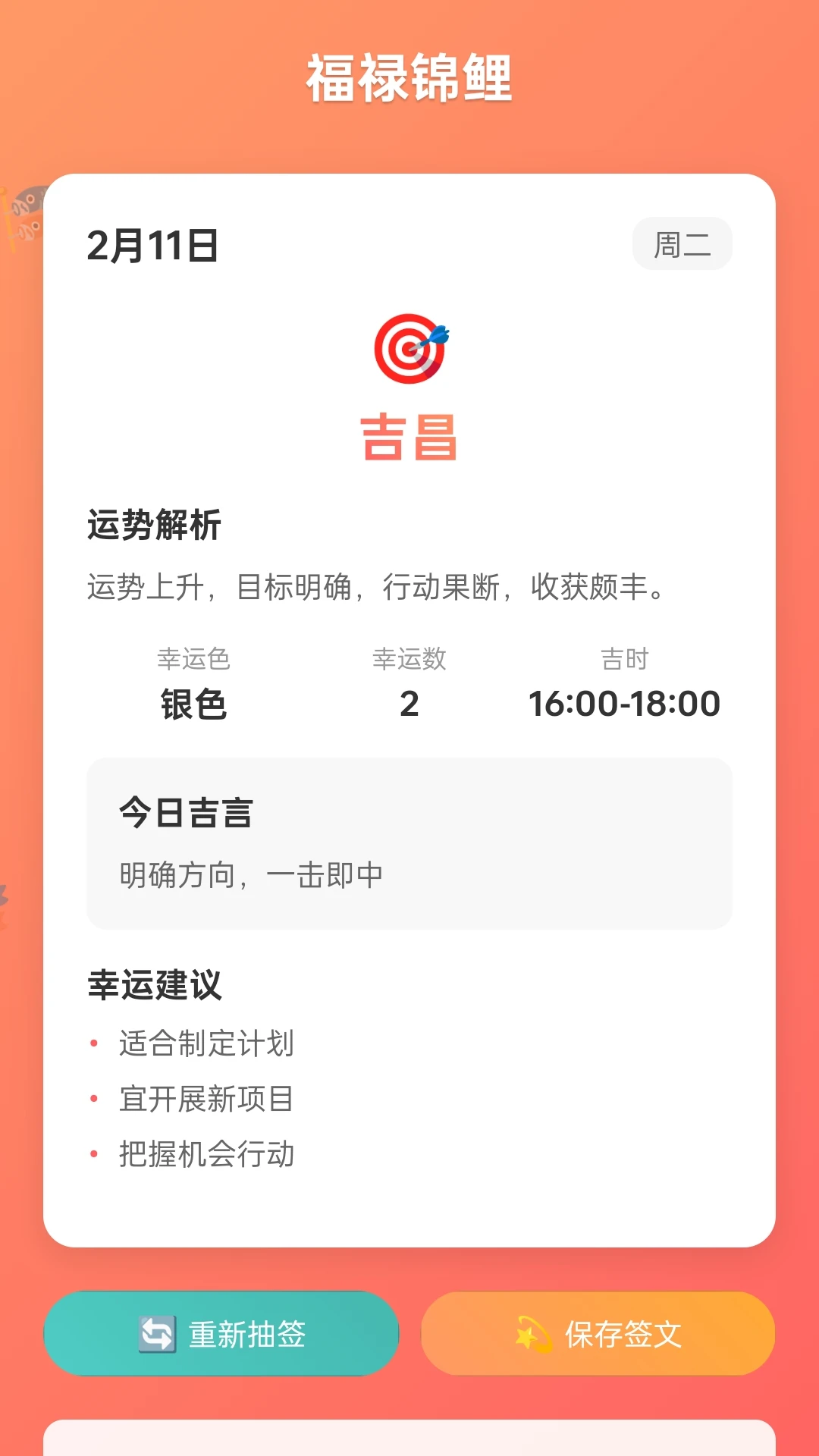Click the red bullet before 适合制定计划
Screen dimensions: 819x1456
click(95, 1043)
